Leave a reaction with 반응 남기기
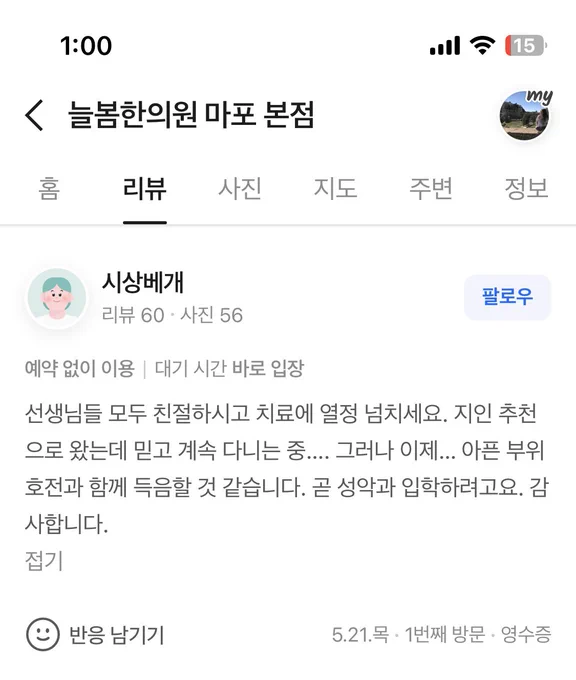The image size is (576, 680). point(95,634)
